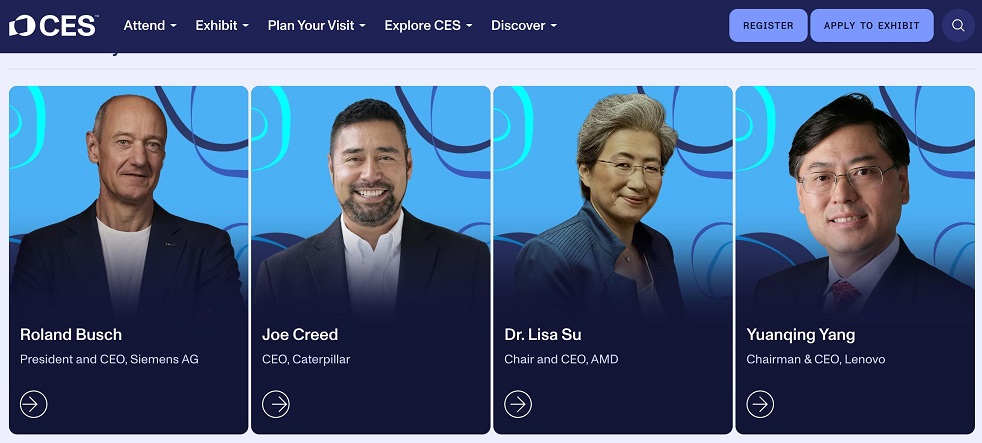Tap the arrow on Yuanqing Yang's card
Viewport: 982px width, 443px height.
[760, 404]
